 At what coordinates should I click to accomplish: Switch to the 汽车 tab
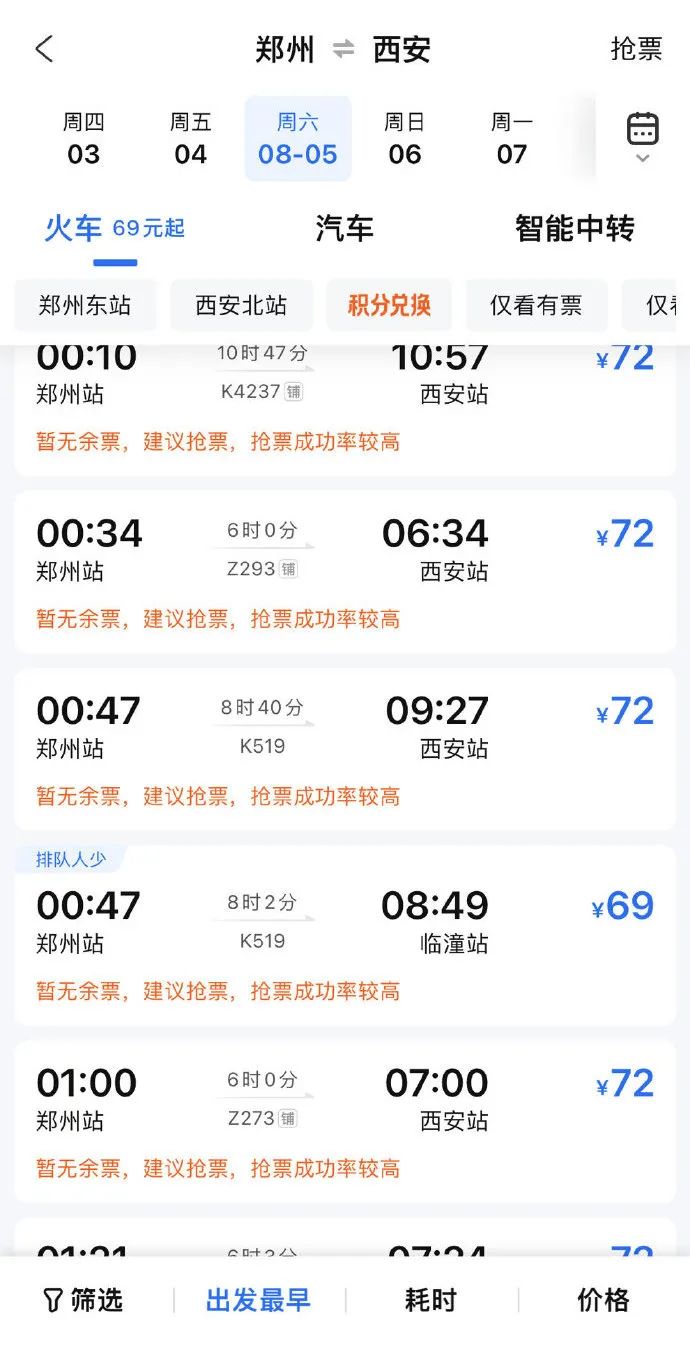click(x=344, y=229)
